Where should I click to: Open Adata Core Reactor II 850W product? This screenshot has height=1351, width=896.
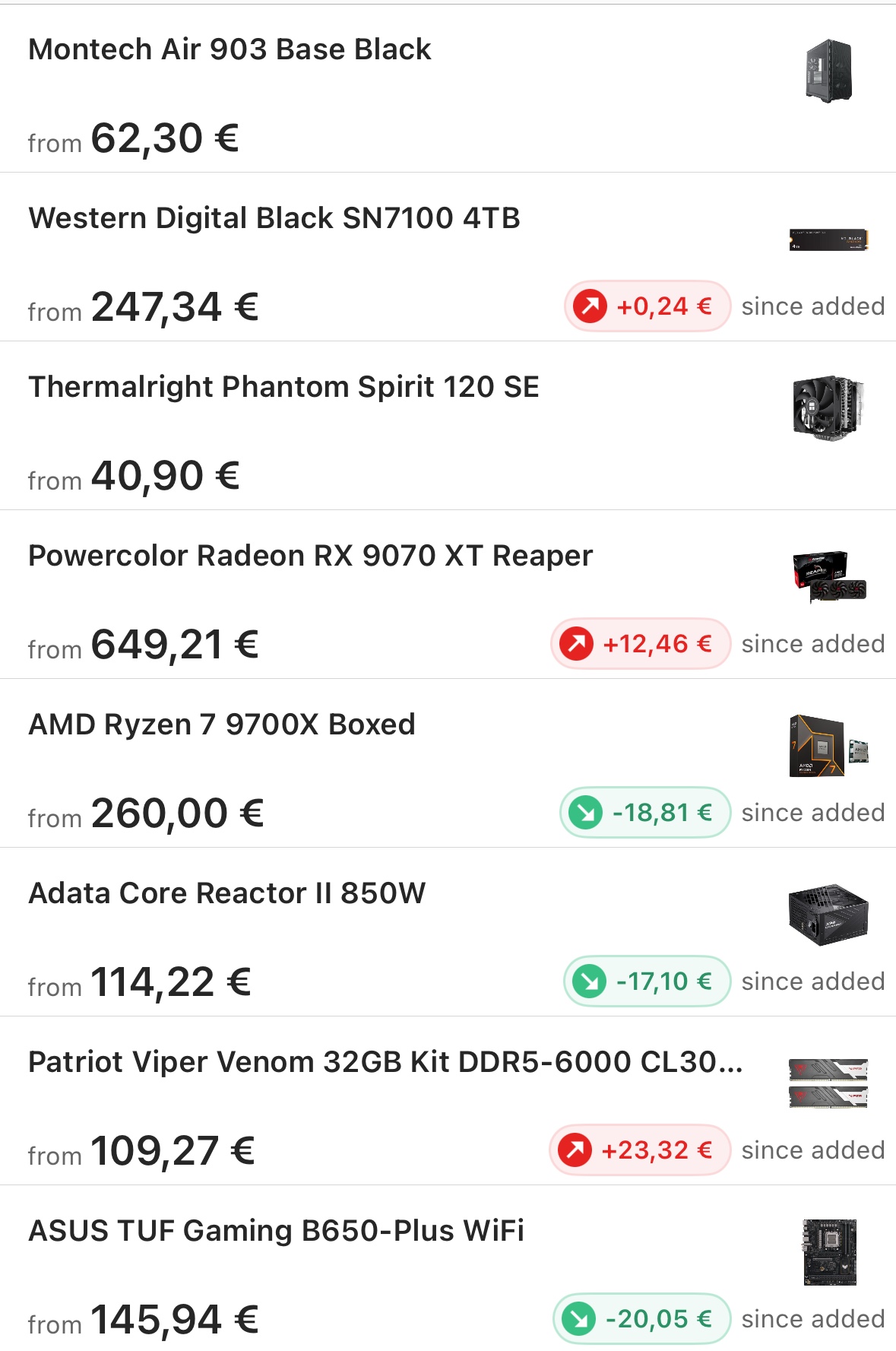(x=226, y=894)
